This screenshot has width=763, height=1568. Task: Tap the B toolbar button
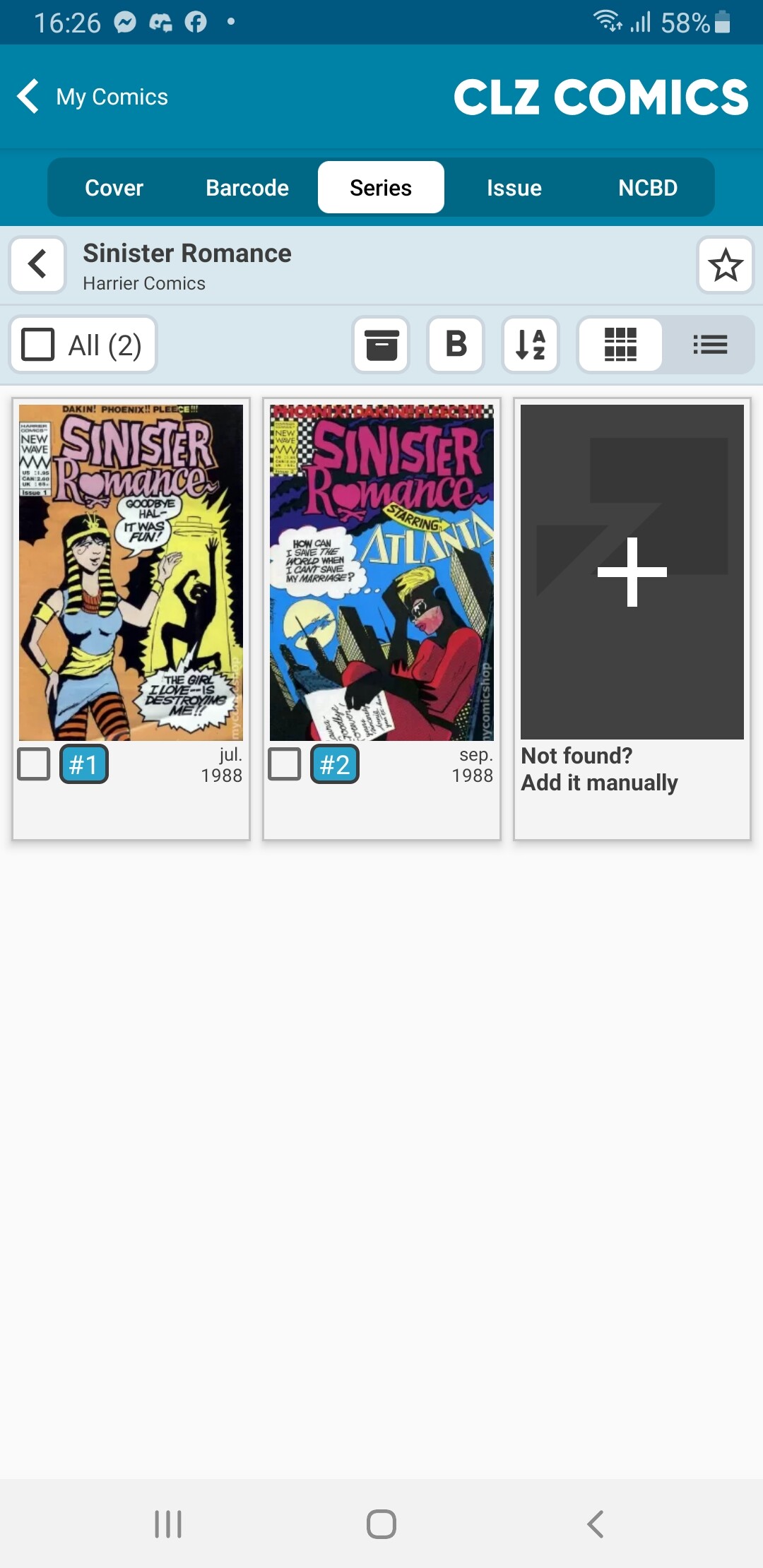456,345
